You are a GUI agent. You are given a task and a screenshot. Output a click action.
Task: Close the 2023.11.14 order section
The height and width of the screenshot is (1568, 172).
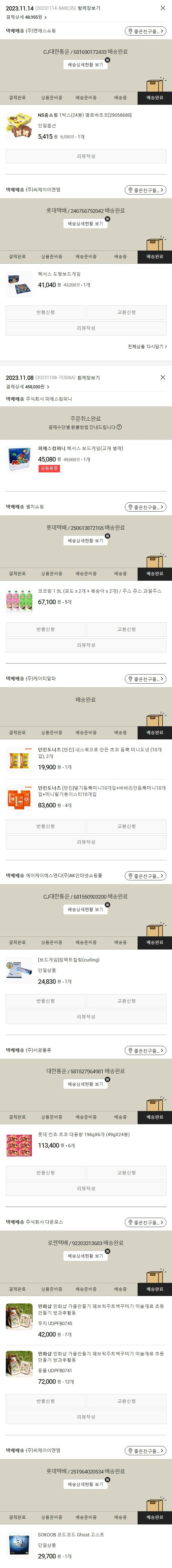162,8
